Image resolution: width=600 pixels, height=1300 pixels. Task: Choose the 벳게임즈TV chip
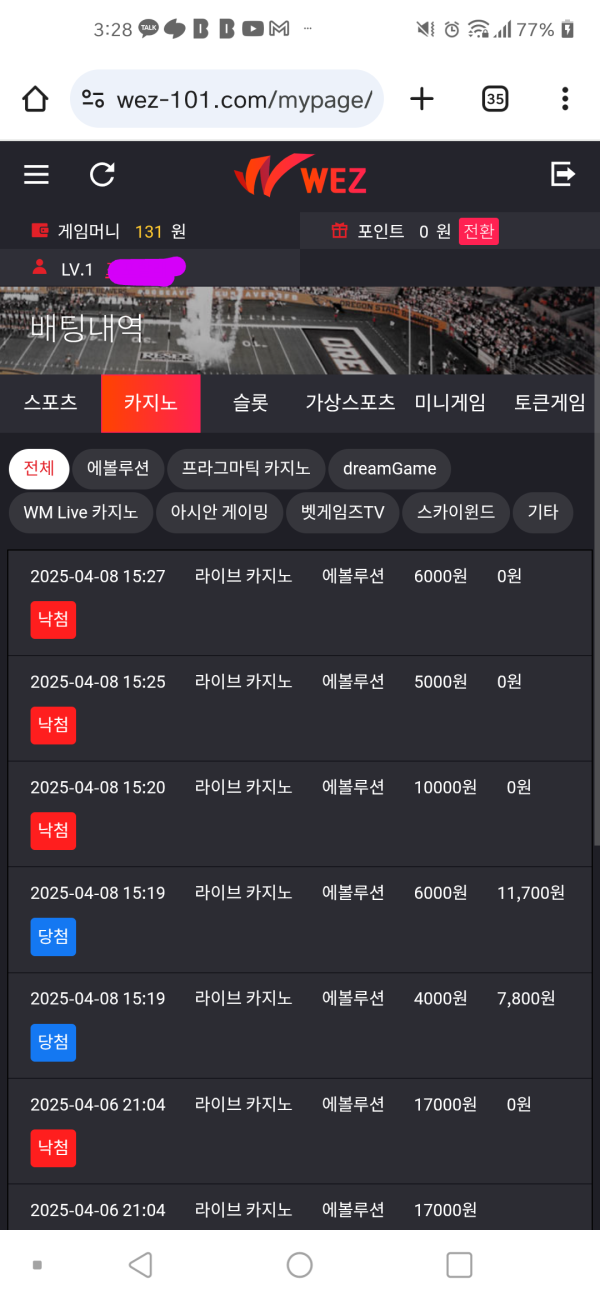pyautogui.click(x=342, y=513)
